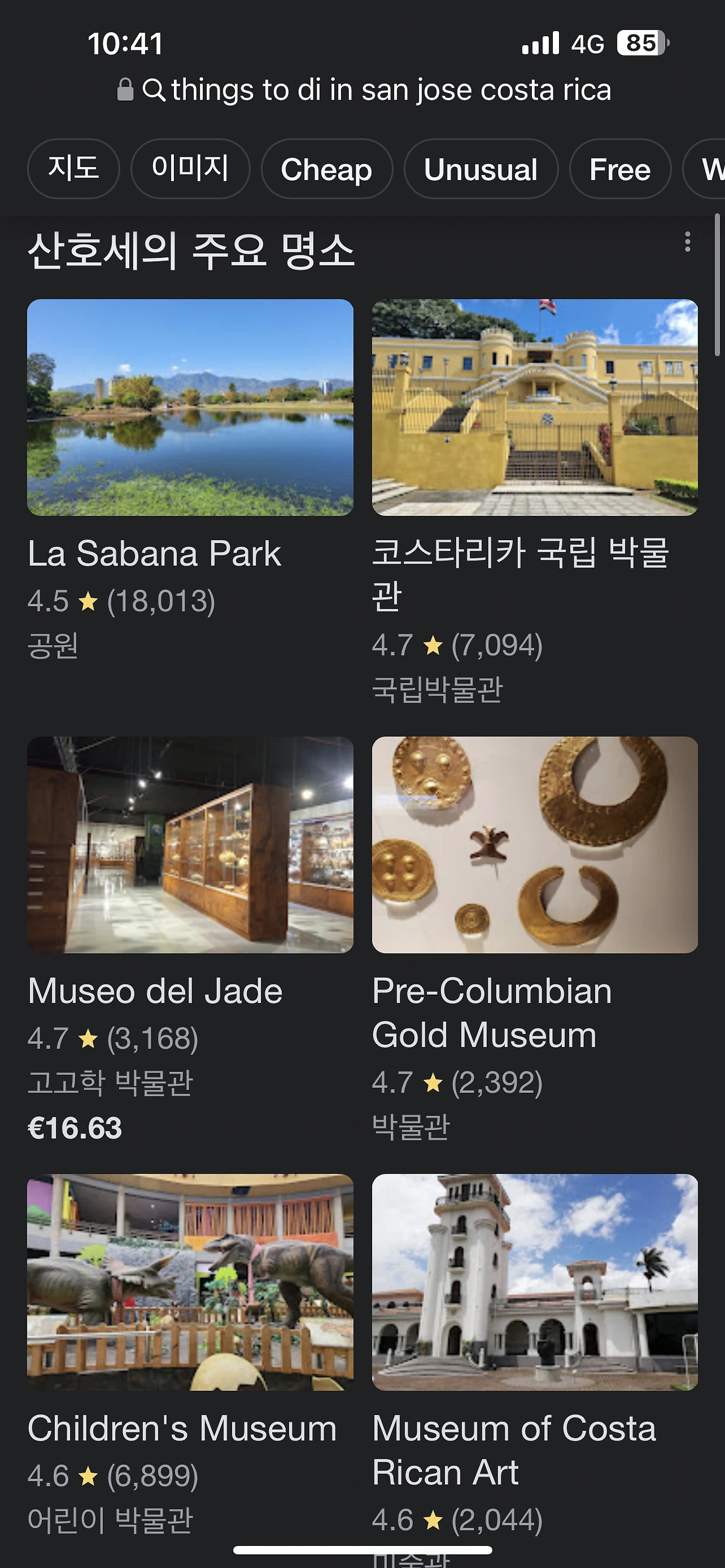Open the Museo del Jade card
Screen dimensions: 725x1568
coord(190,845)
